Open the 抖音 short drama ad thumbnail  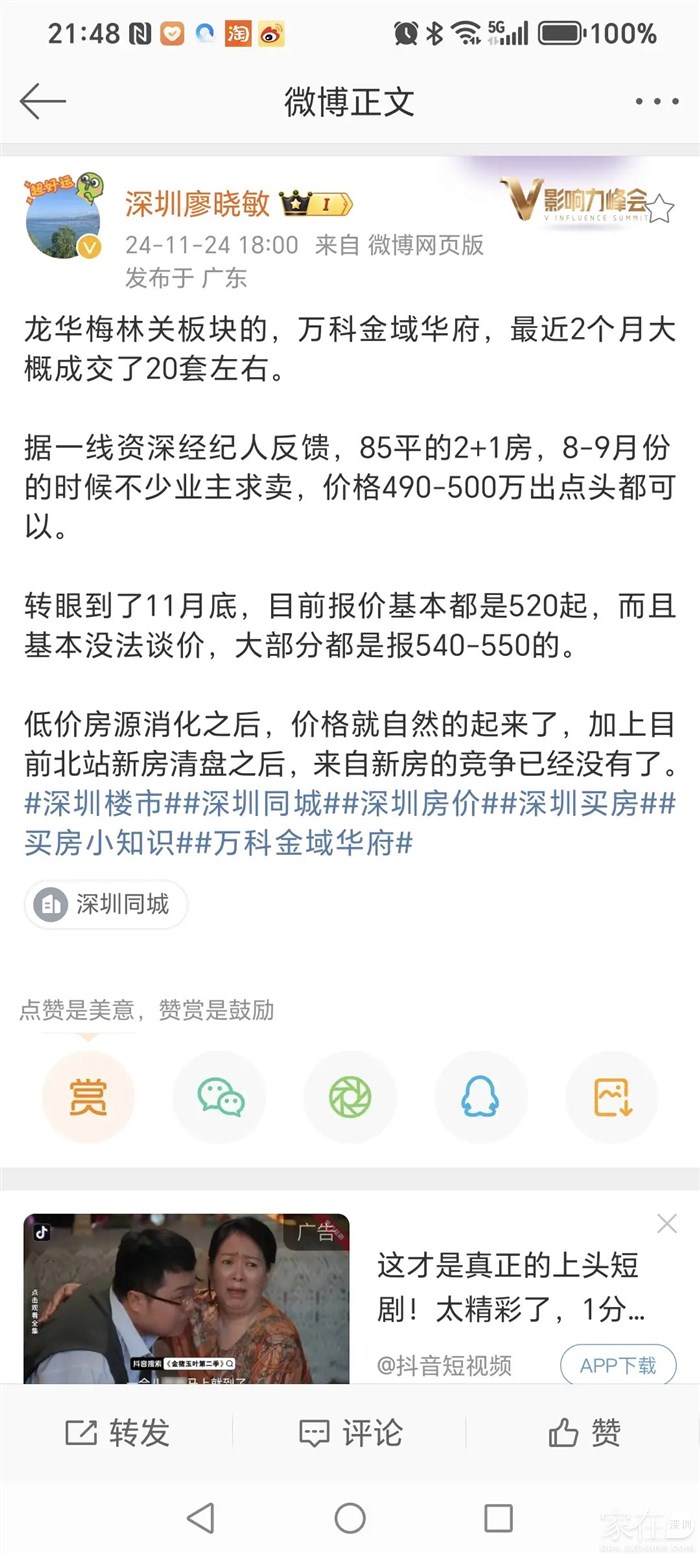click(186, 1298)
